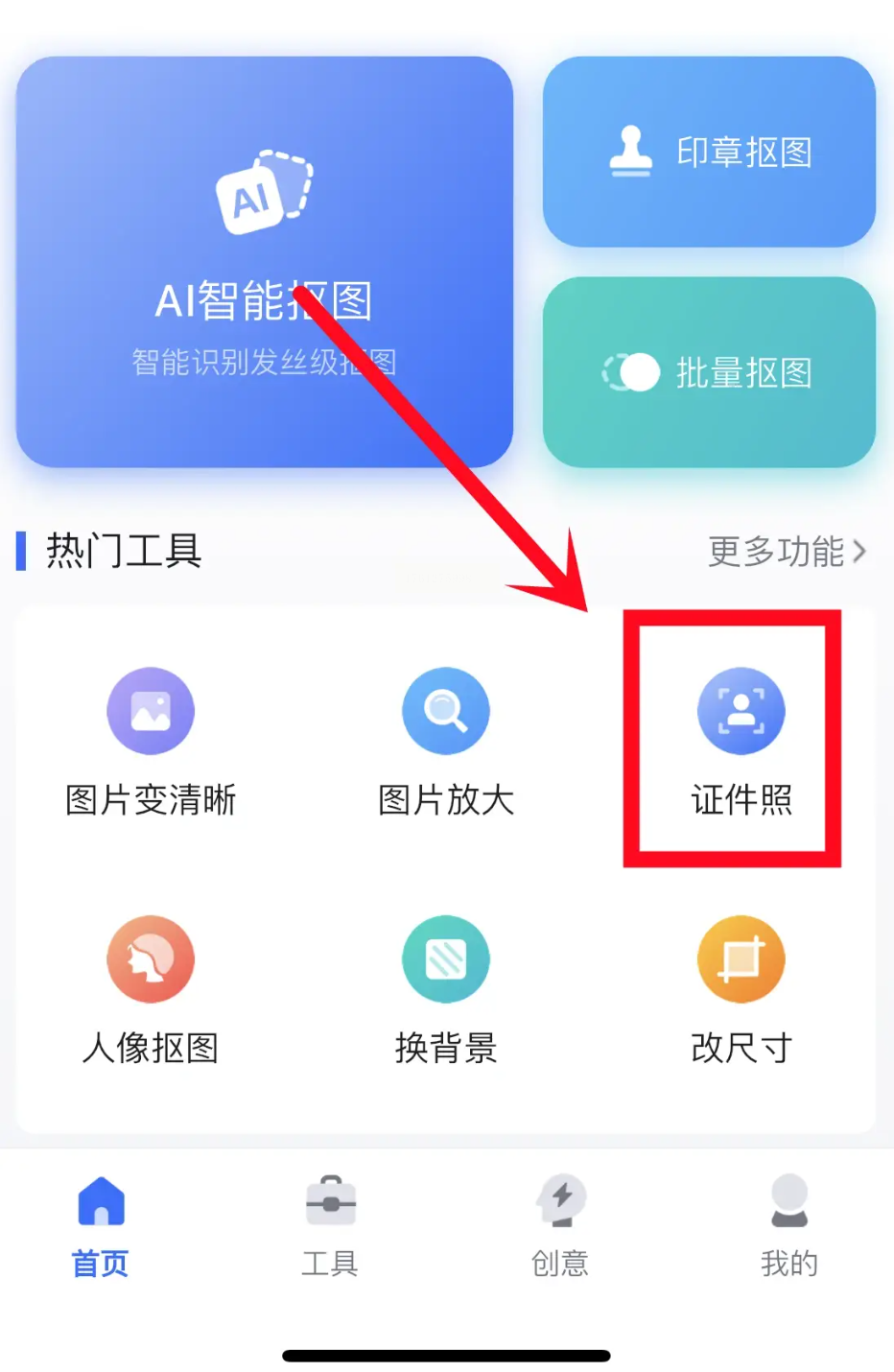View 更多功能 more features

click(787, 552)
